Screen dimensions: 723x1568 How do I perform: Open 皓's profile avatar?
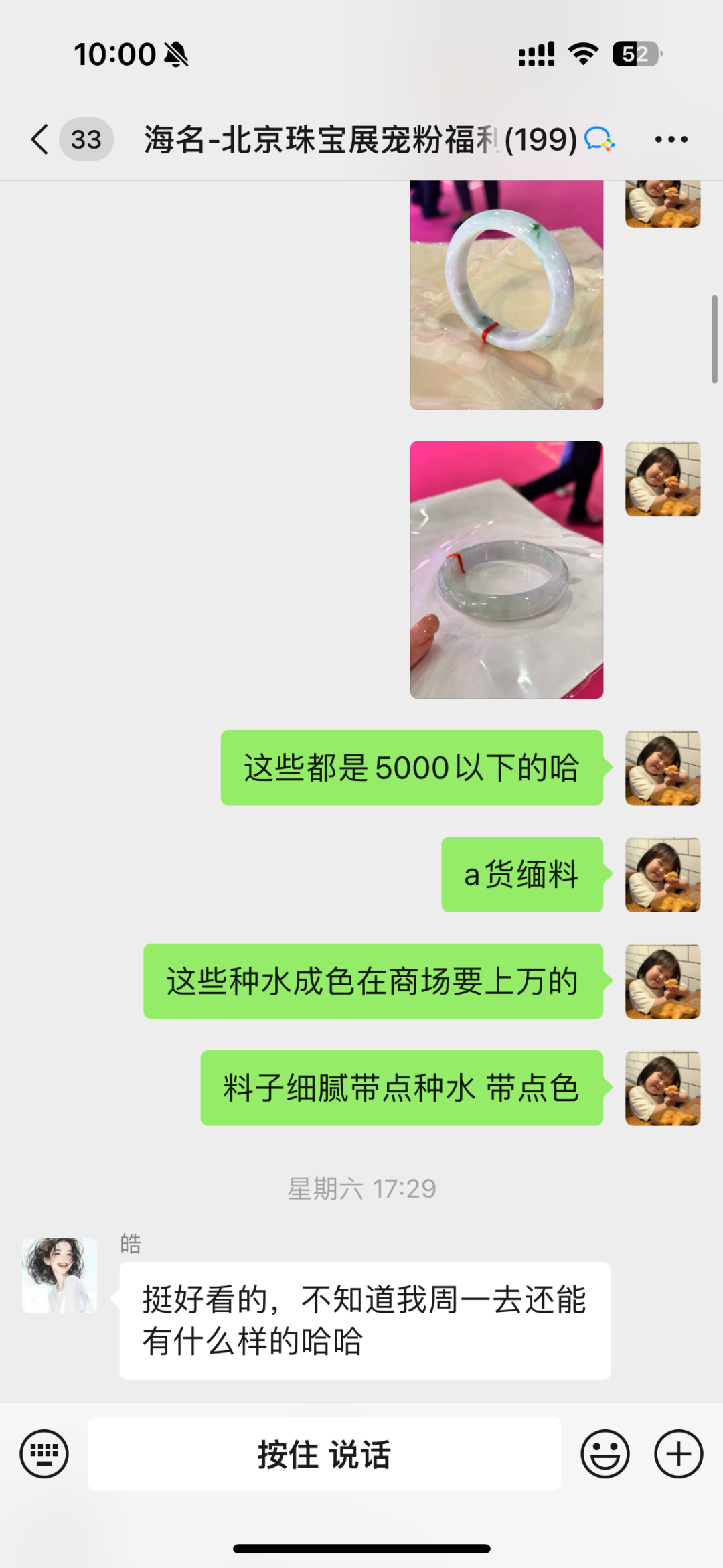[x=60, y=1275]
